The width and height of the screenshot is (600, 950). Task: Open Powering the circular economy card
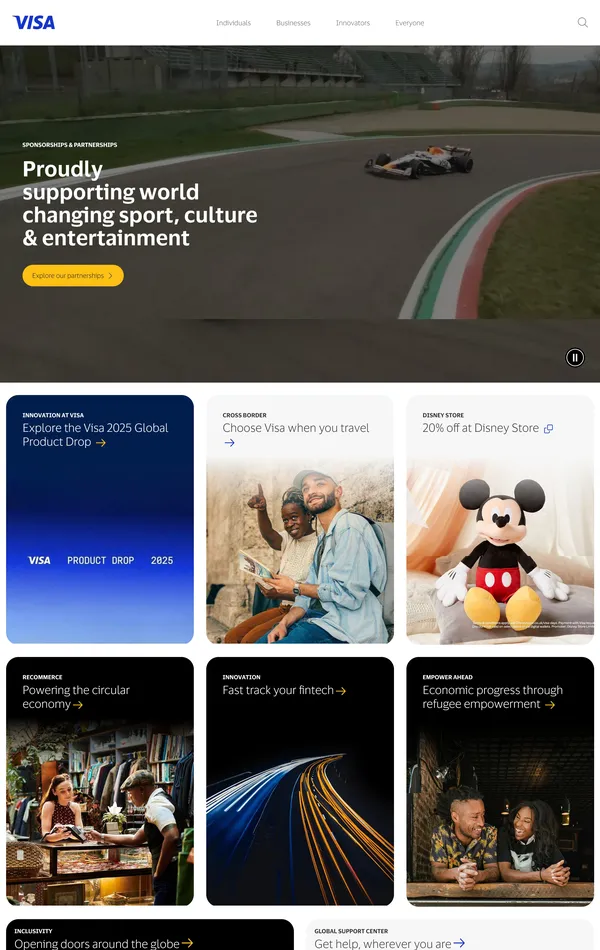tap(76, 697)
